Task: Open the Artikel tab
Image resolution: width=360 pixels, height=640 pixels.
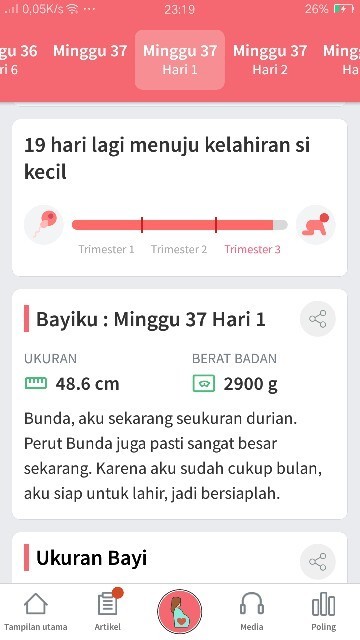Action: coord(108,611)
